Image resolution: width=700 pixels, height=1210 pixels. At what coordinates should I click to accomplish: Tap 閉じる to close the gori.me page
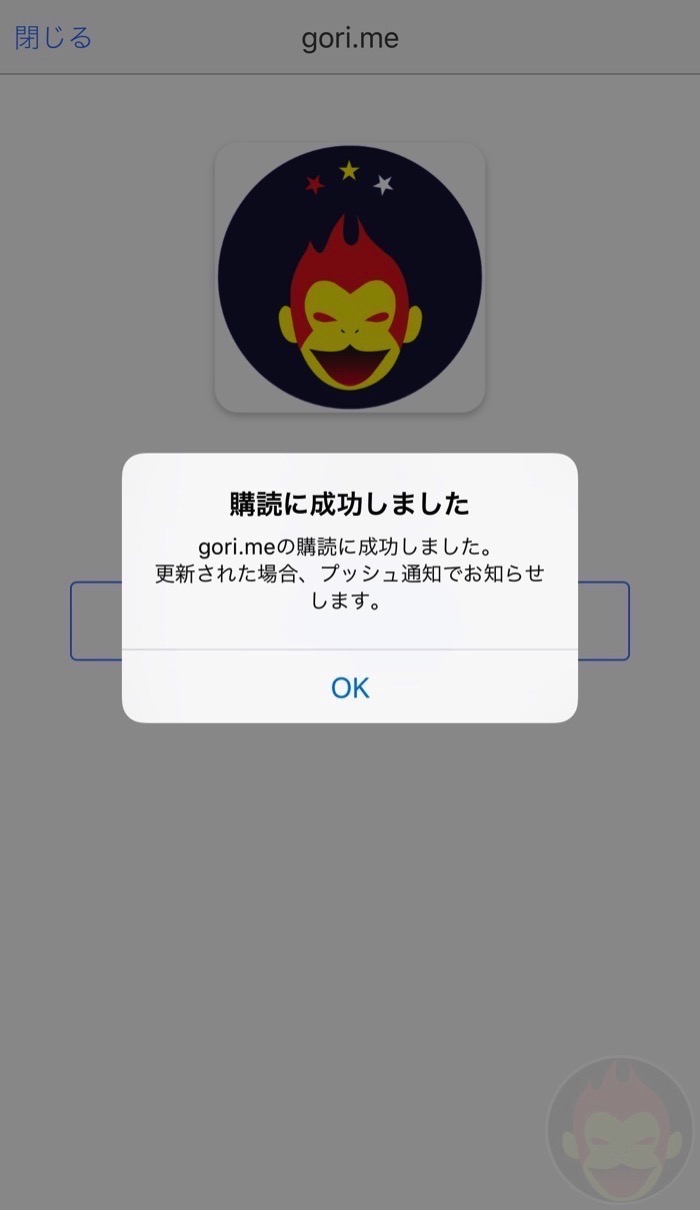point(53,38)
